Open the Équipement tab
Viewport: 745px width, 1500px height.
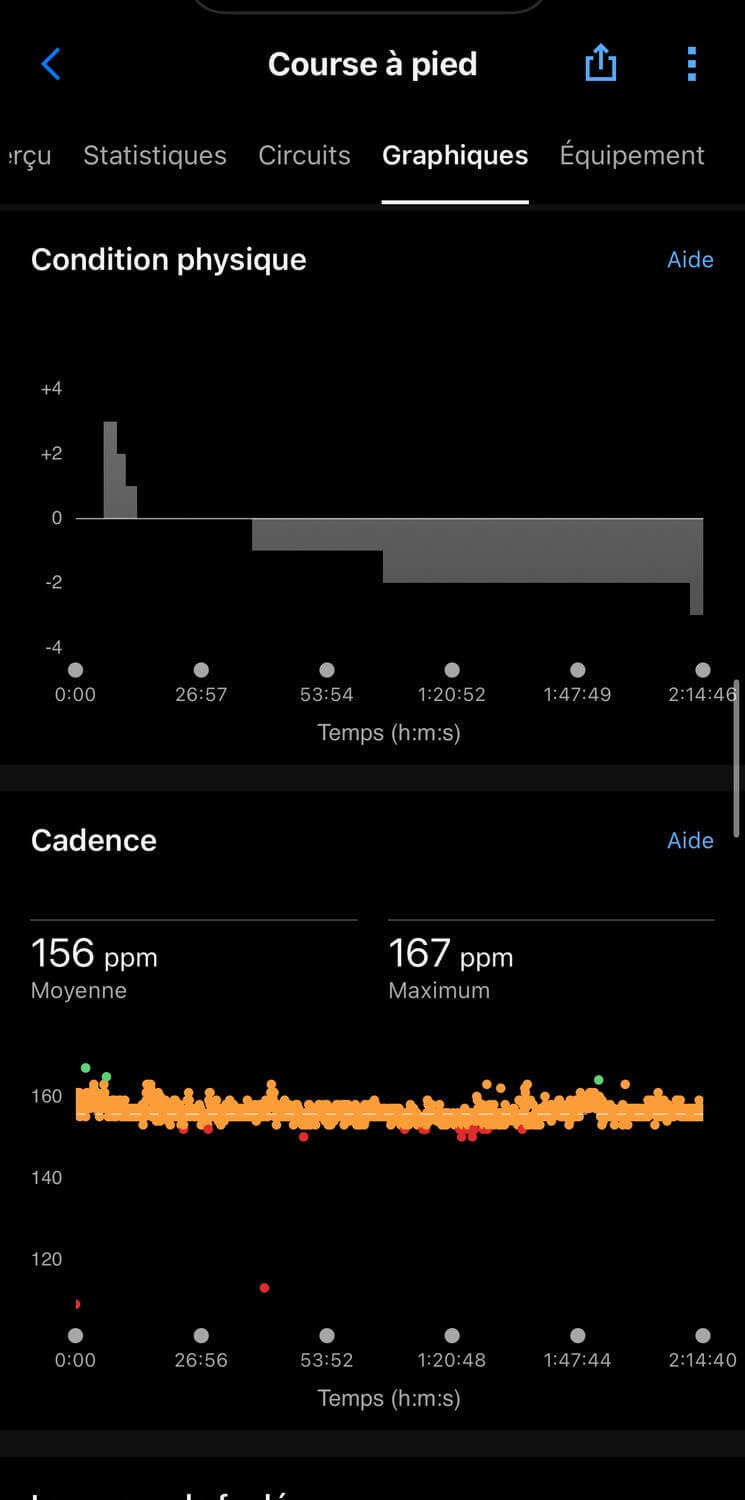(632, 156)
